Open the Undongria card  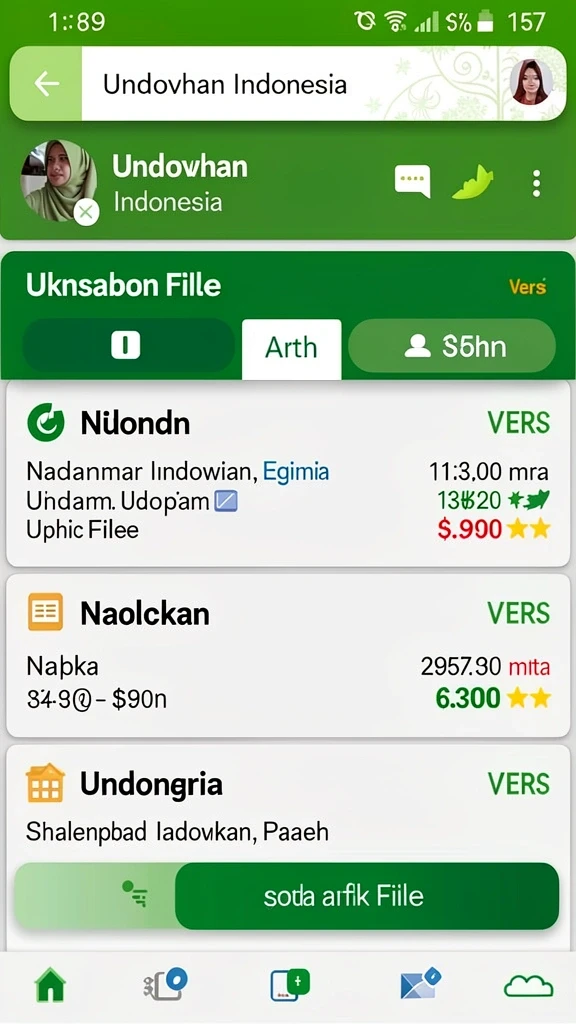click(x=288, y=803)
